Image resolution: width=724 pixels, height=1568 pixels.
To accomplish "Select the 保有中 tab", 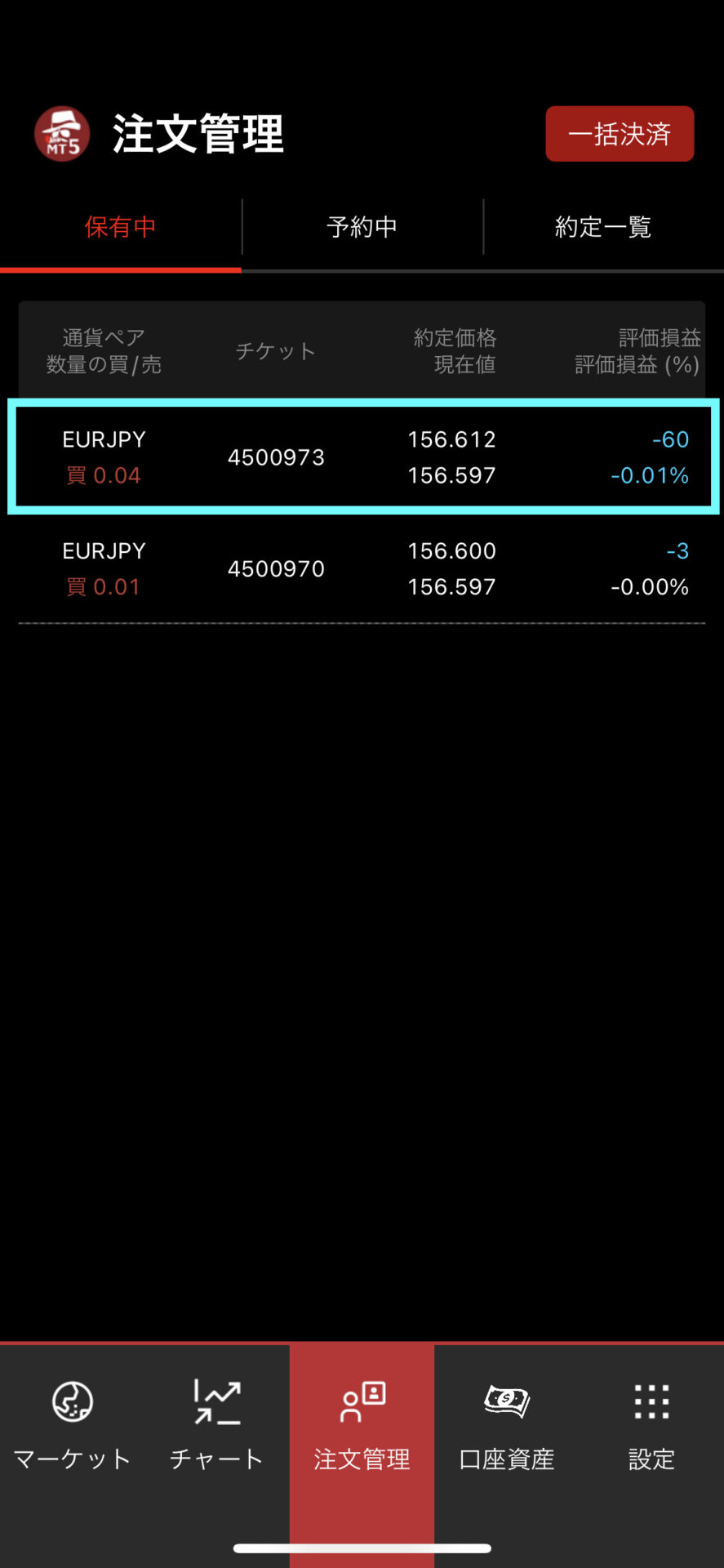I will click(120, 227).
